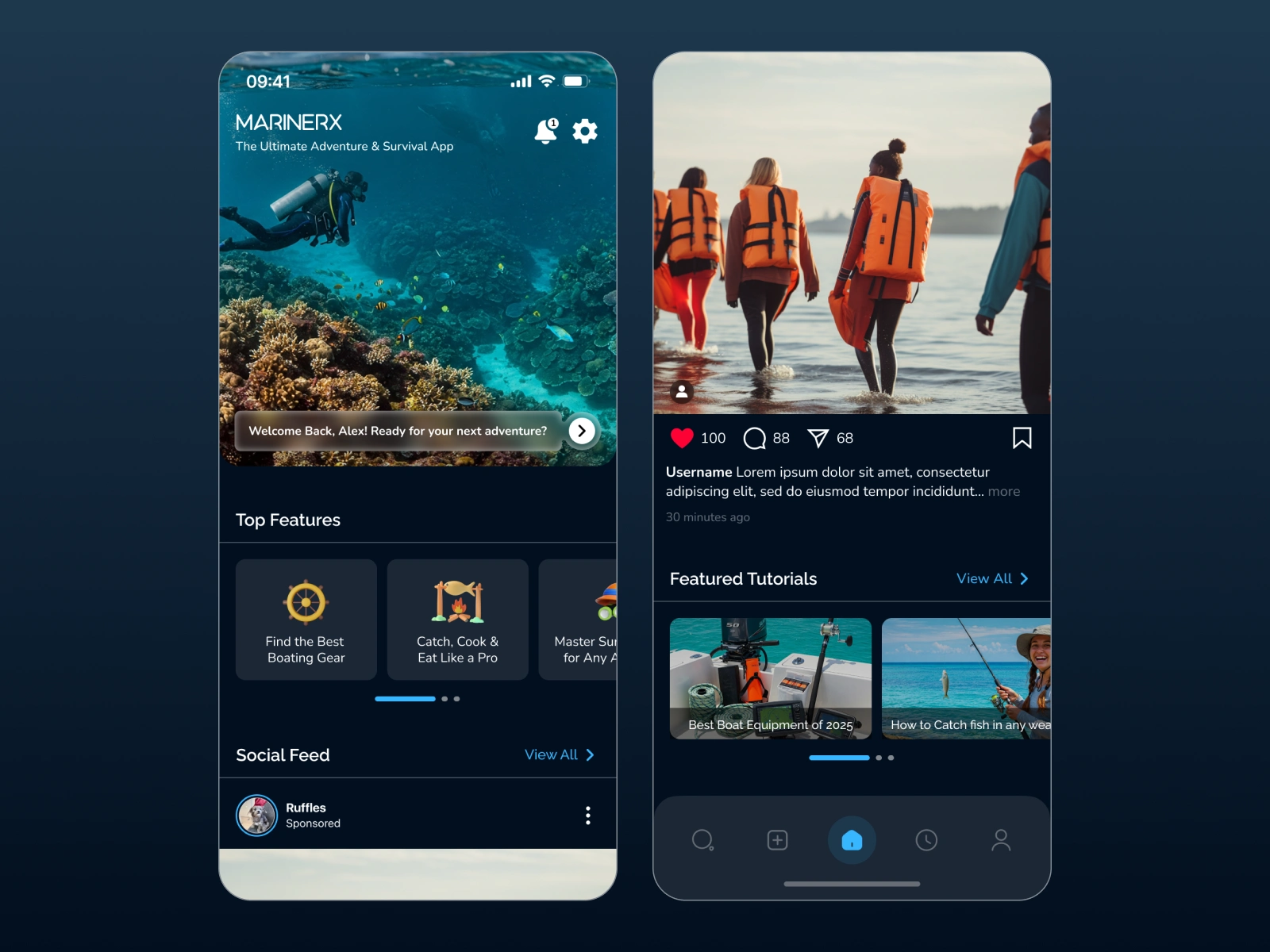Go to the profile tab
Screen dimensions: 1270x952
tap(1001, 840)
